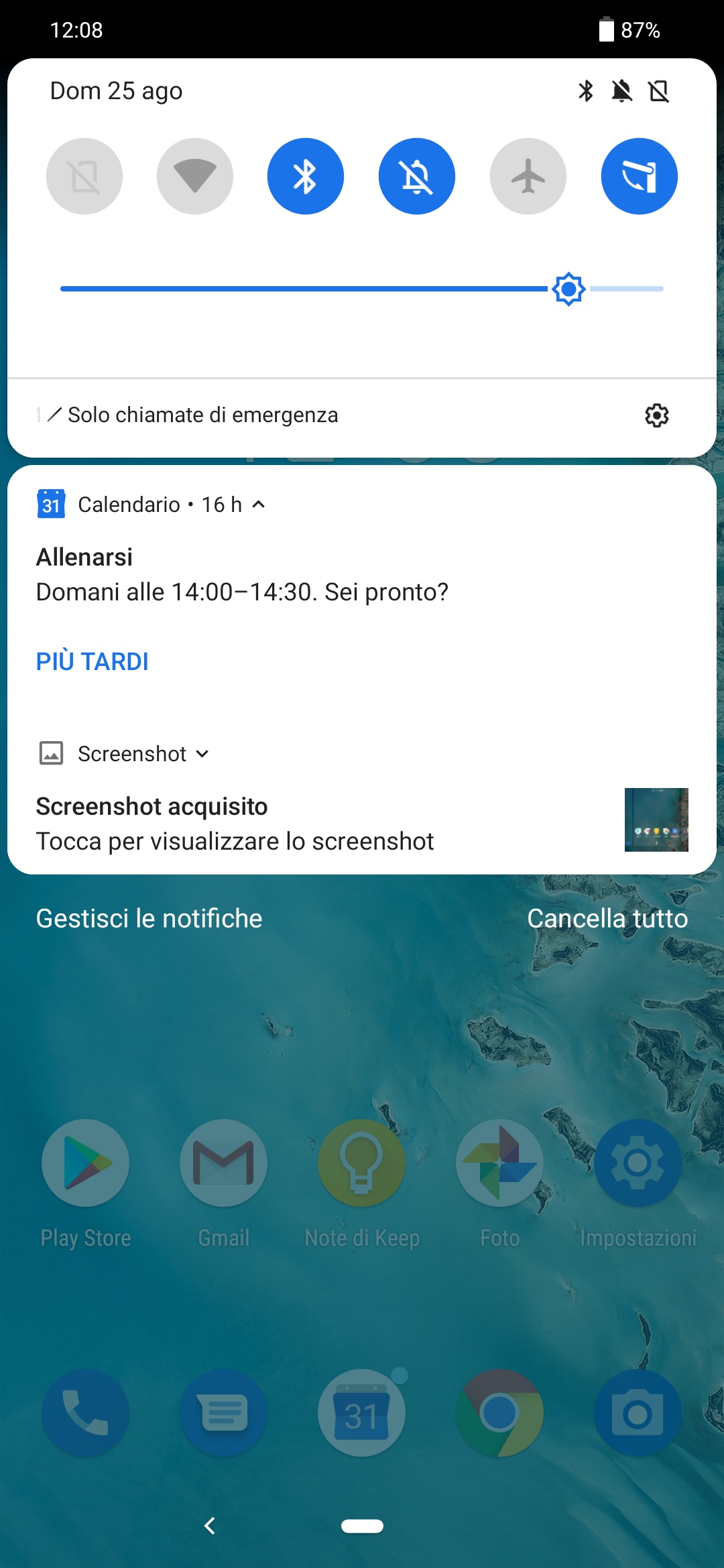The width and height of the screenshot is (724, 1568).
Task: Collapse the Calendario notification
Action: (259, 505)
